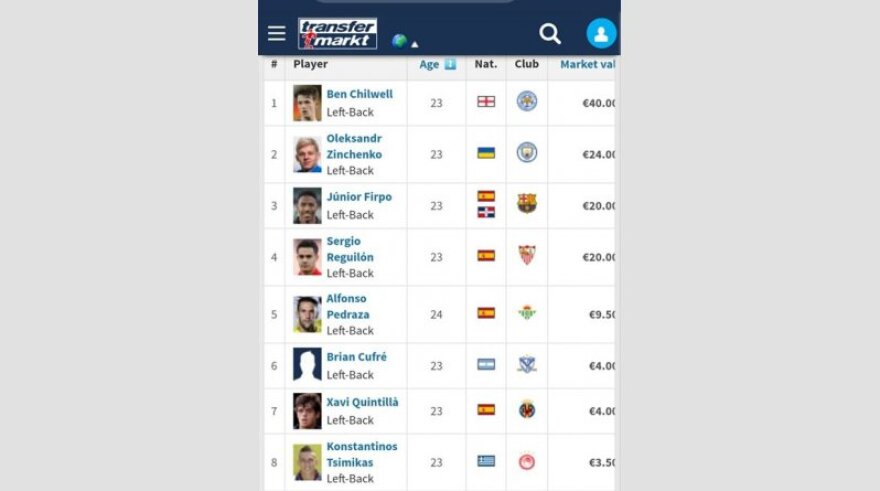This screenshot has height=491, width=880.
Task: Open Júnior Firpo's player profile
Action: point(359,197)
